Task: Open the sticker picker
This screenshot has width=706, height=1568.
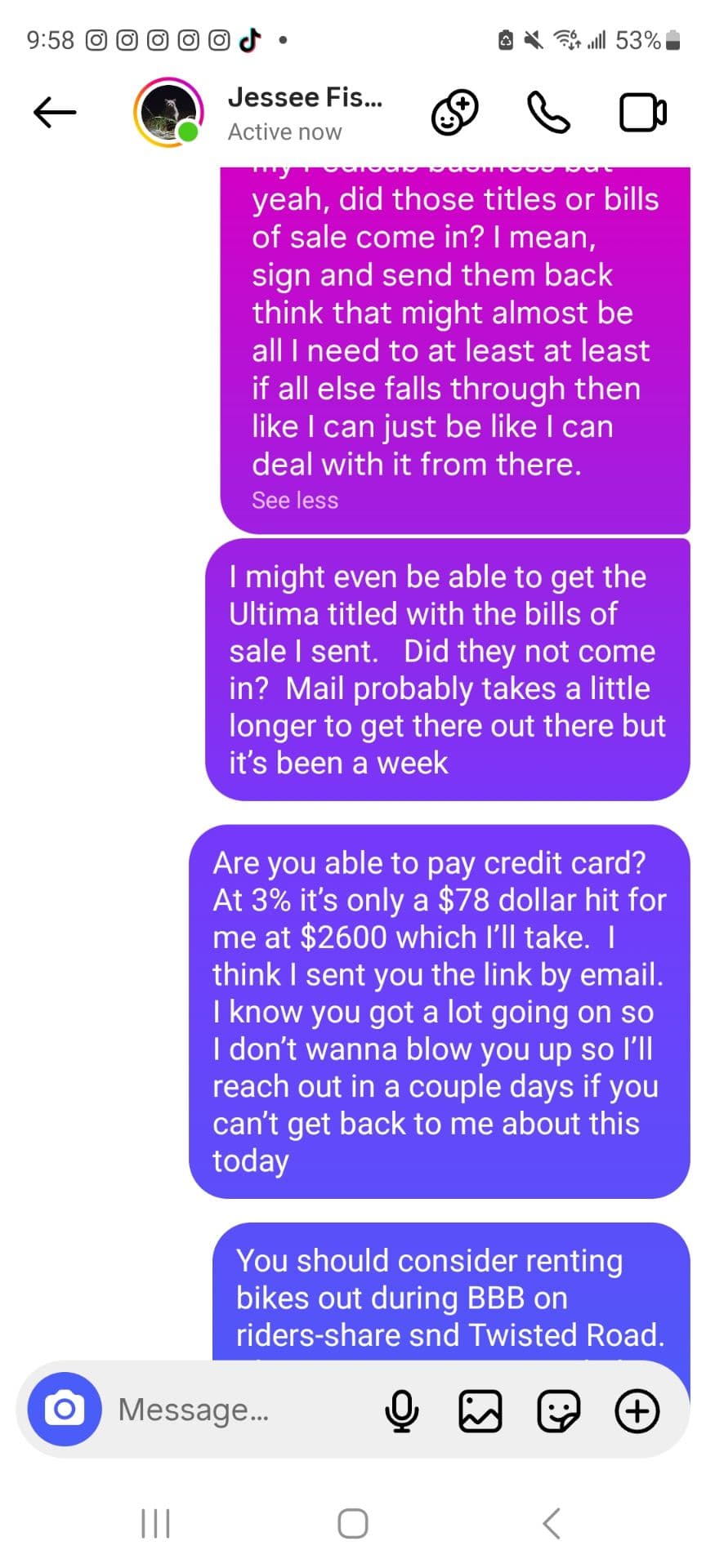Action: pos(559,1410)
